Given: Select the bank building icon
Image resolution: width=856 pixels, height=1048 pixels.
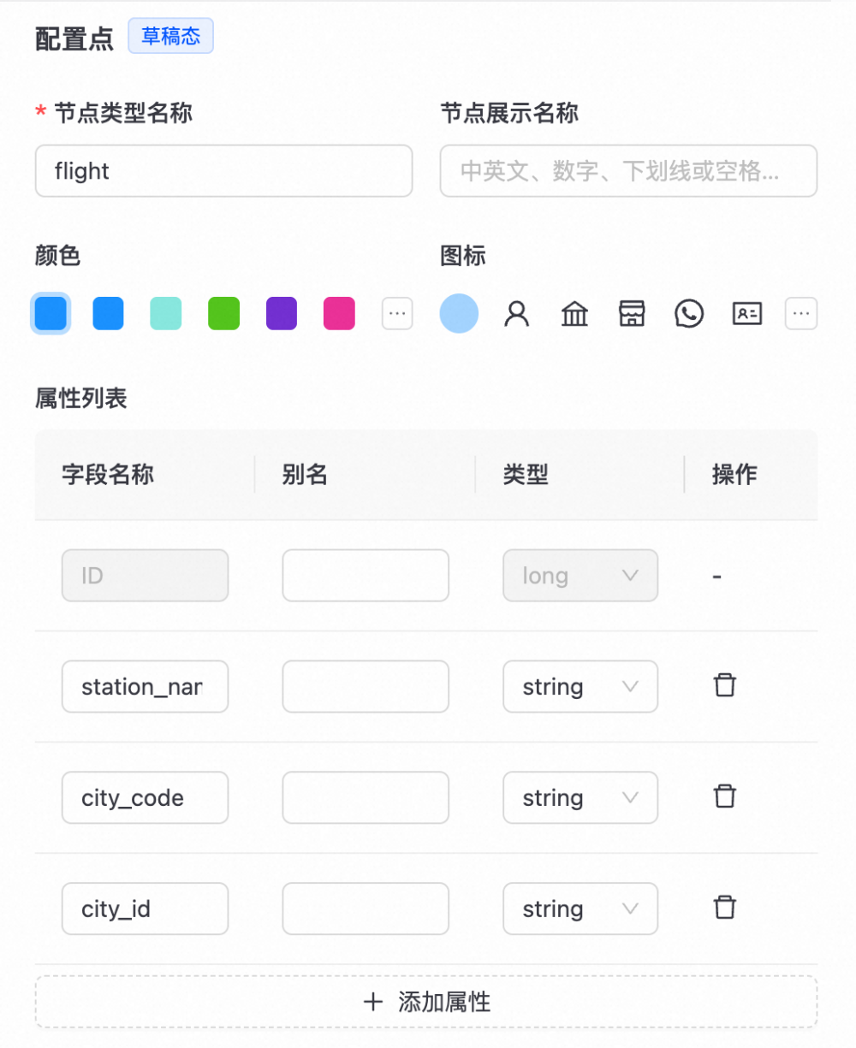Looking at the screenshot, I should pyautogui.click(x=575, y=314).
